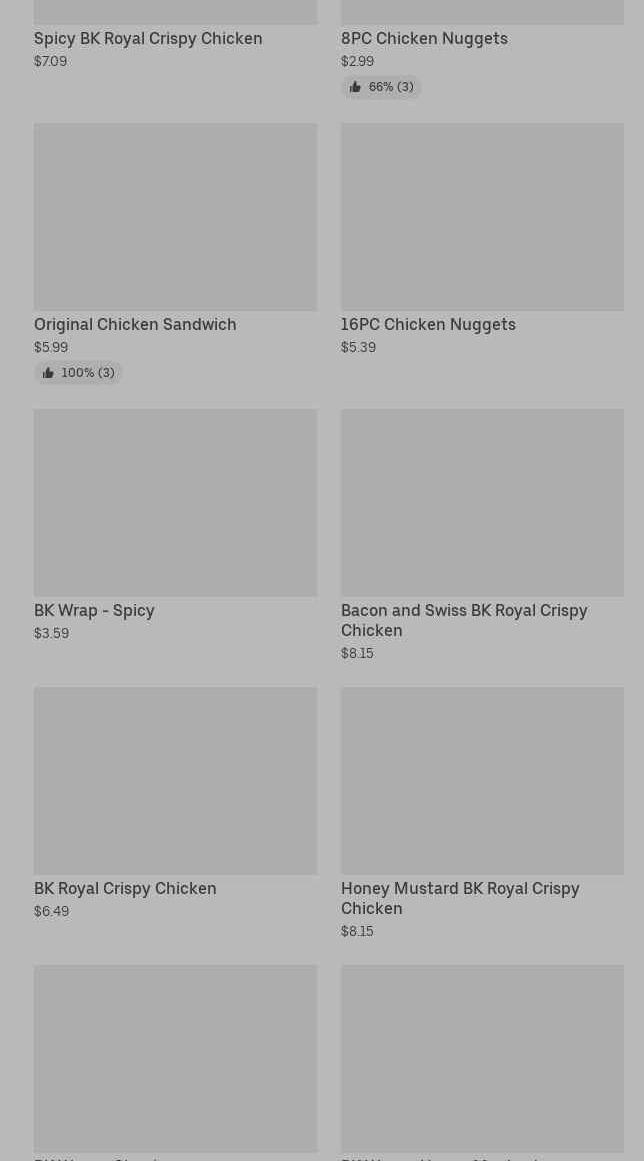The height and width of the screenshot is (1161, 644).
Task: Select the 8PC Chicken Nuggets item
Action: coord(424,38)
